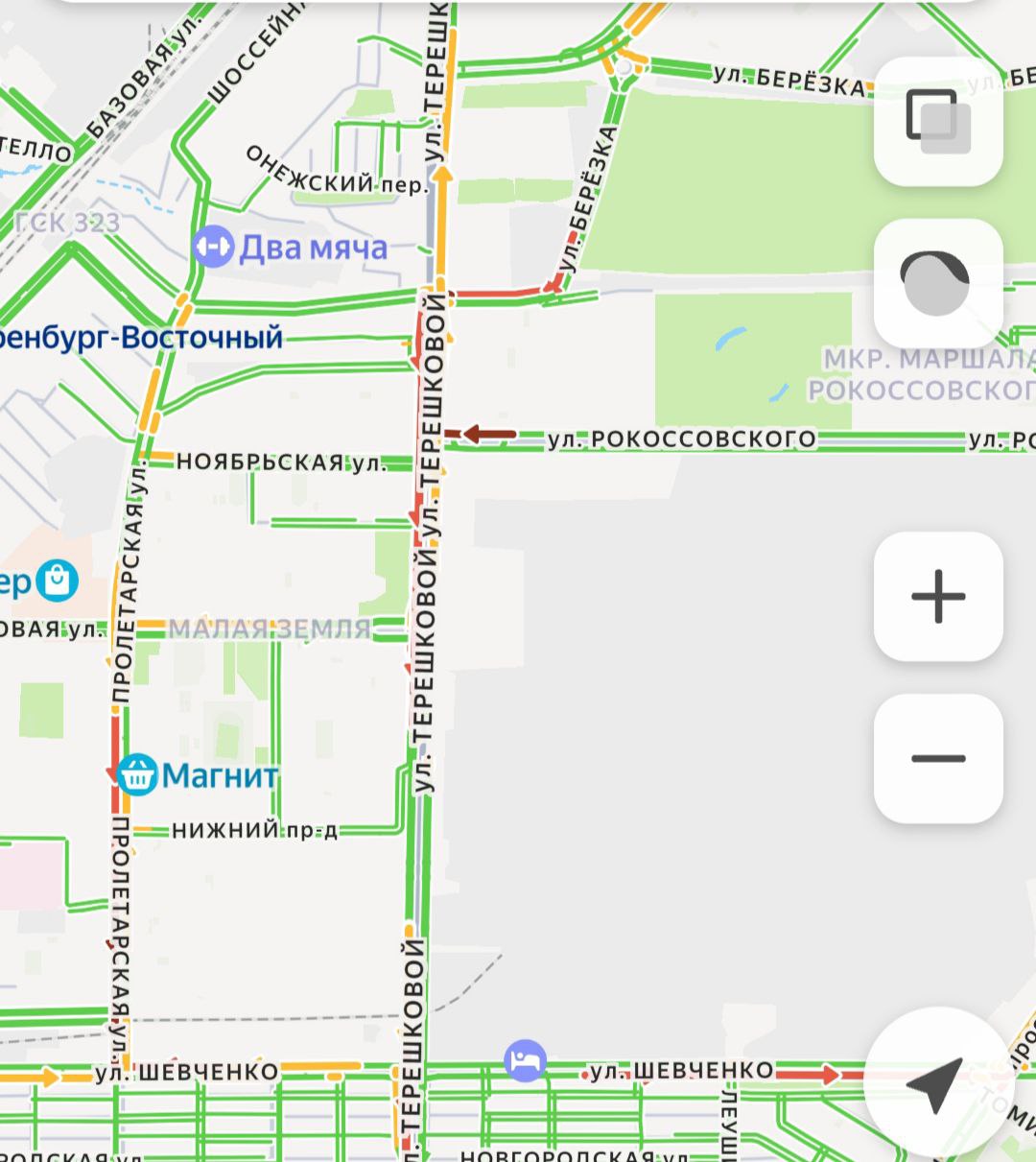1036x1162 pixels.
Task: Center map on my location arrow
Action: 937,1082
